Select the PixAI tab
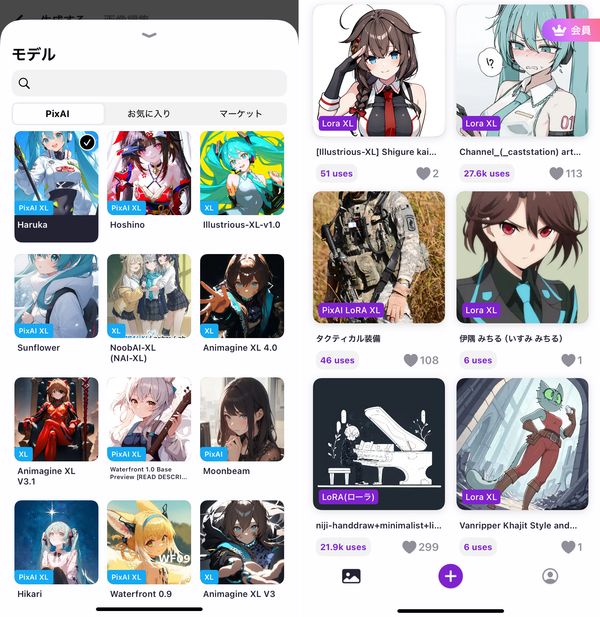This screenshot has height=617, width=600. 58,114
